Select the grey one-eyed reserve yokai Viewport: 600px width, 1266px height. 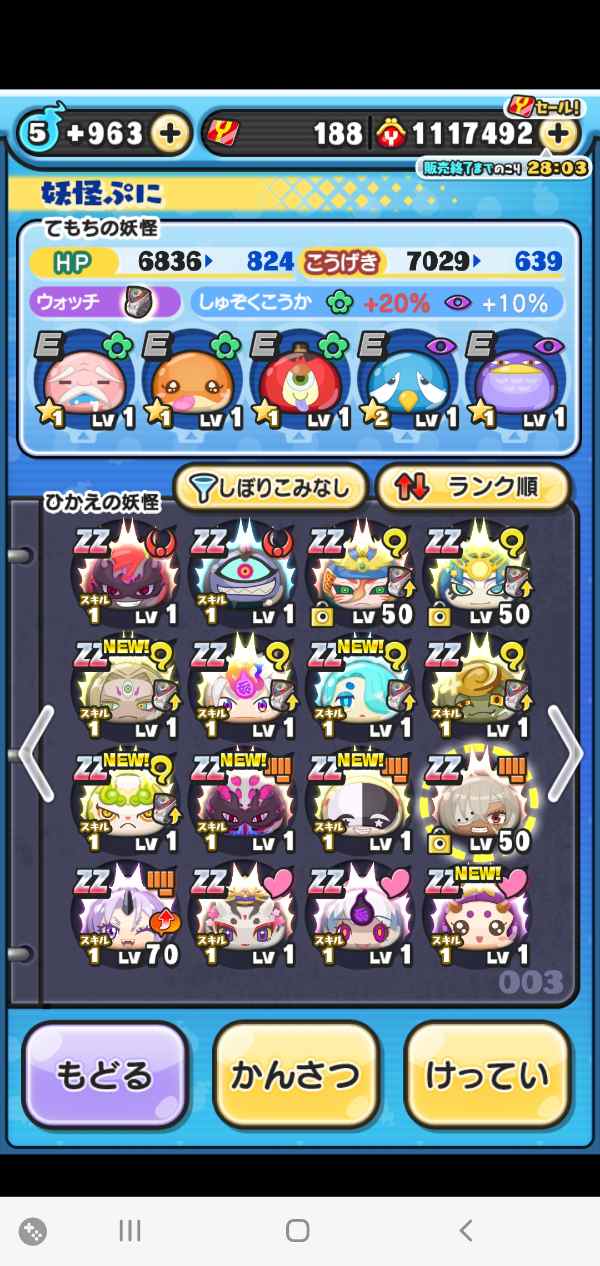243,575
